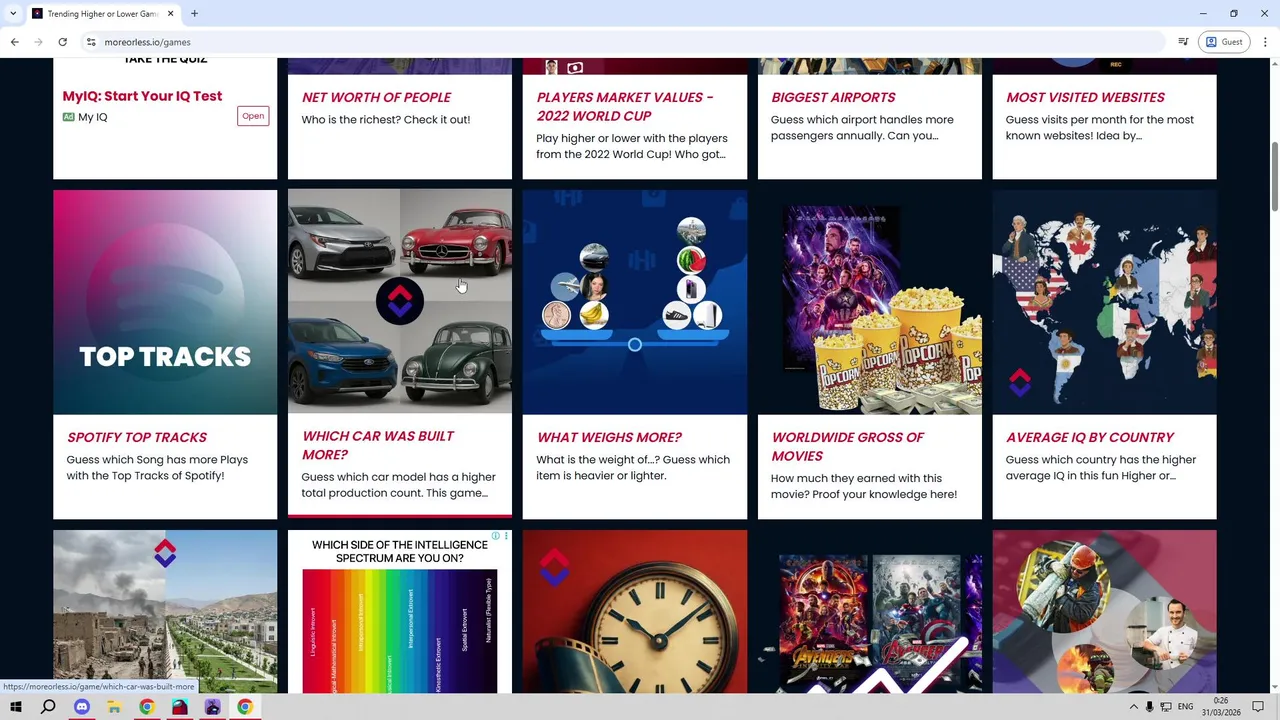Image resolution: width=1280 pixels, height=720 pixels.
Task: Open the Chrome overflow menu
Action: click(1266, 42)
